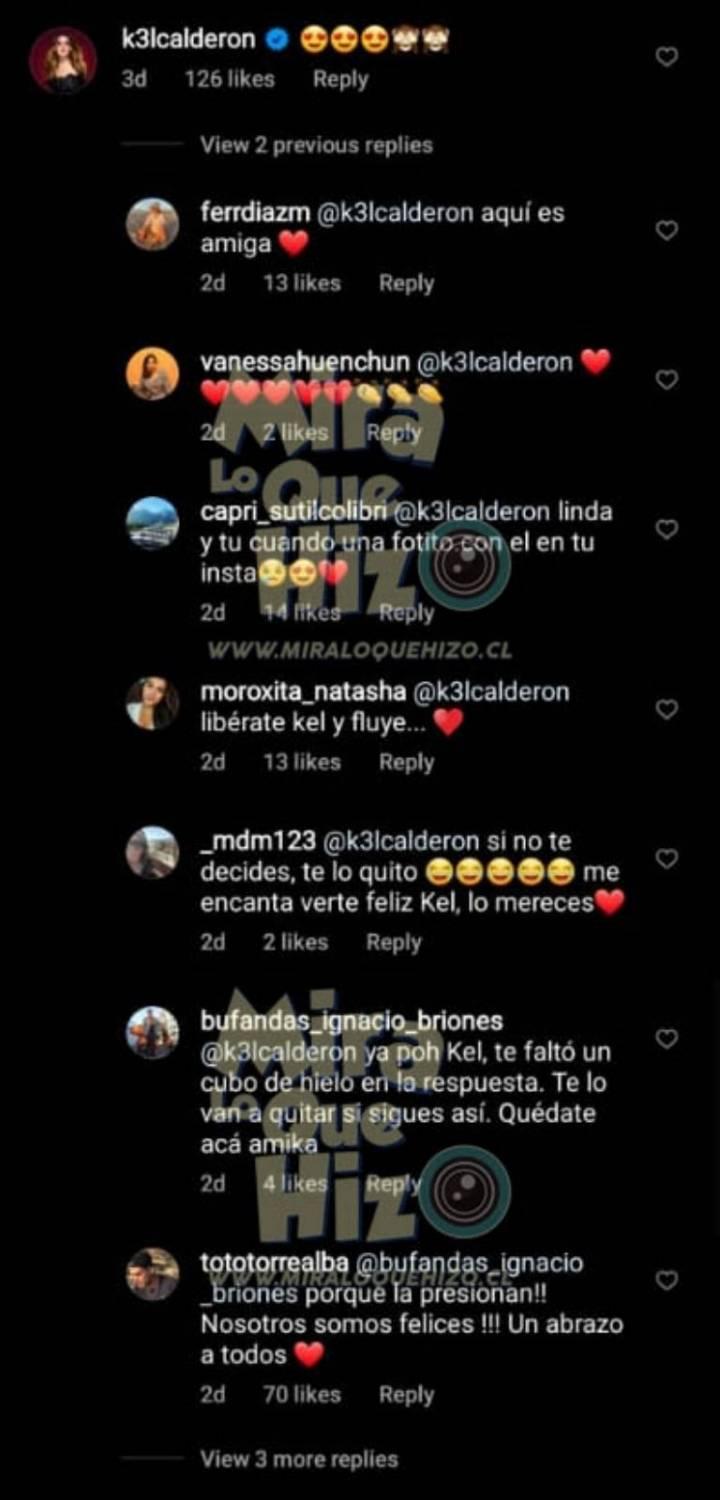720x1500 pixels.
Task: Open k3lcalderon's profile picture
Action: [x=63, y=60]
